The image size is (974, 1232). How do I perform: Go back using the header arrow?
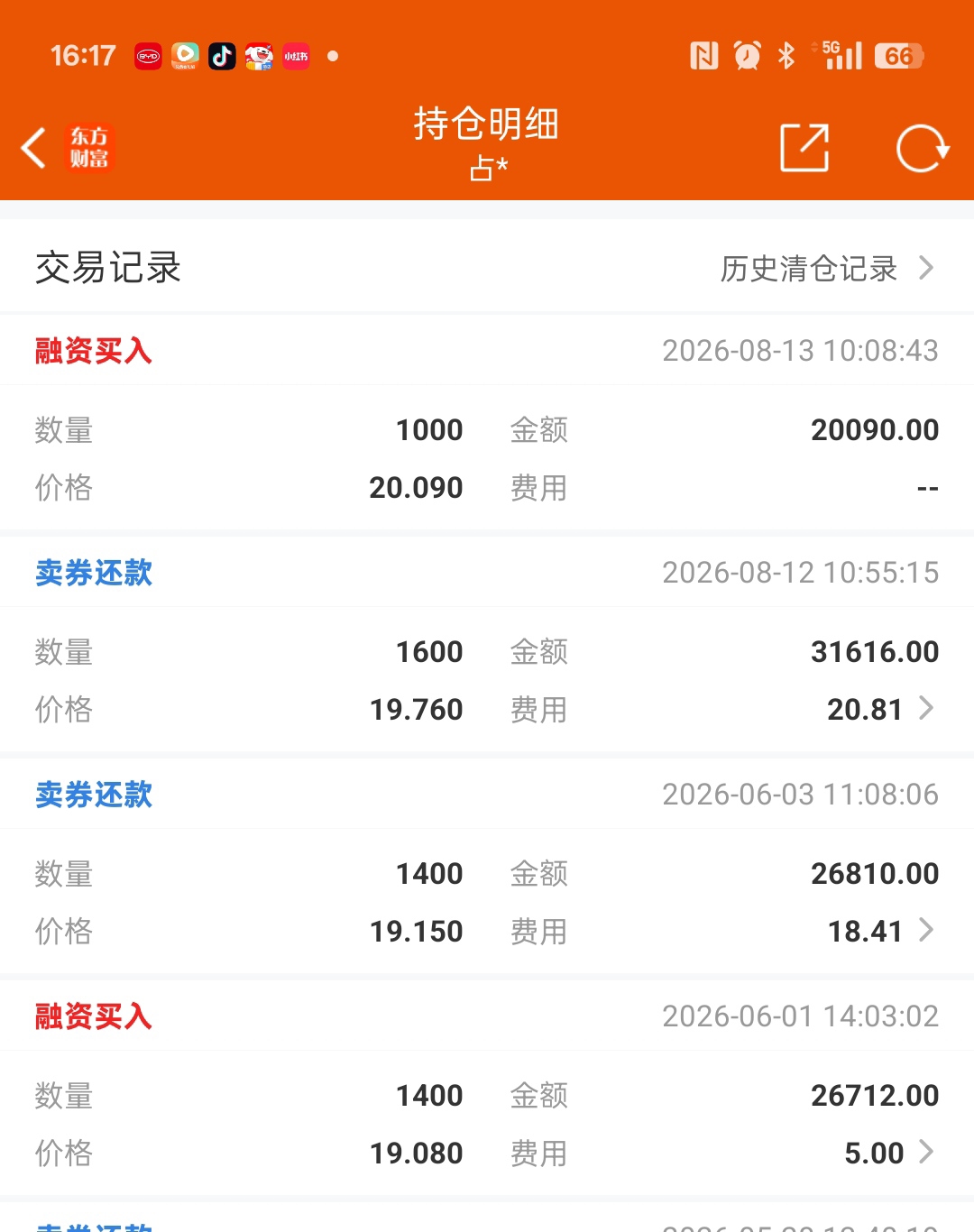[34, 148]
